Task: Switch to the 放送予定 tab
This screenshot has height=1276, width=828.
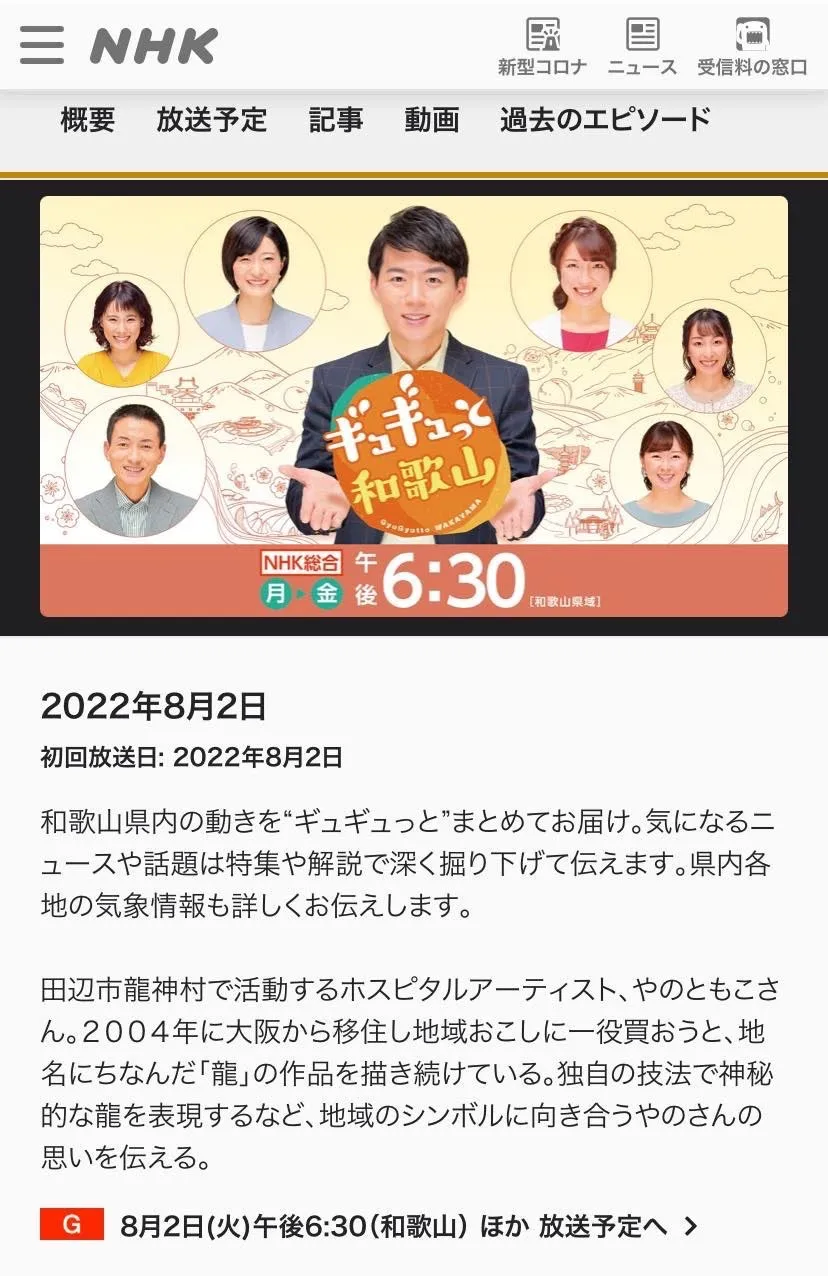Action: pos(211,120)
